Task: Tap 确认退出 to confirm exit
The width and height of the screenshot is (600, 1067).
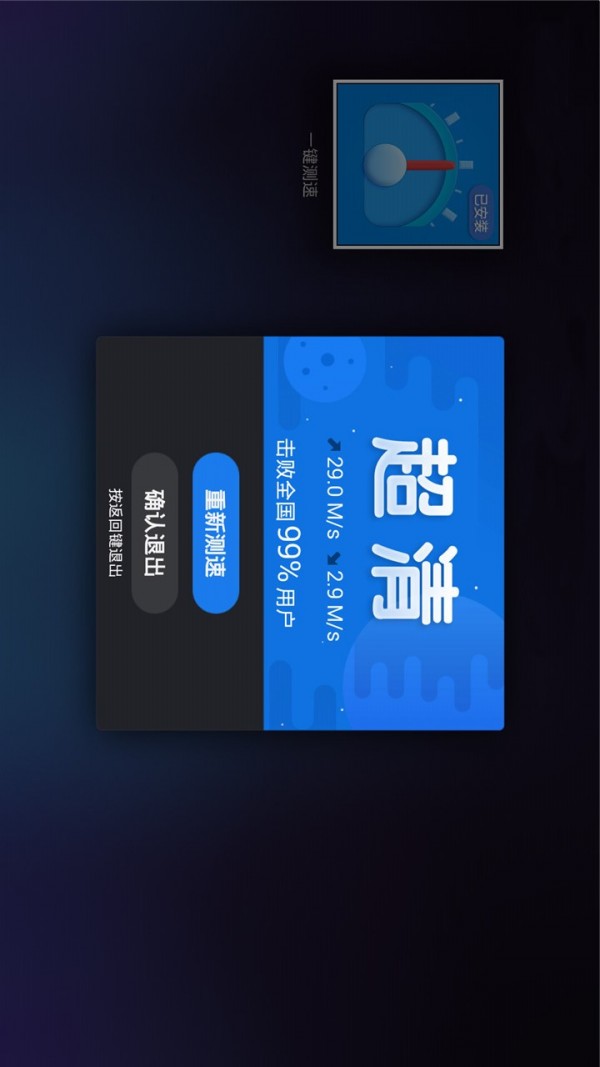Action: [155, 533]
